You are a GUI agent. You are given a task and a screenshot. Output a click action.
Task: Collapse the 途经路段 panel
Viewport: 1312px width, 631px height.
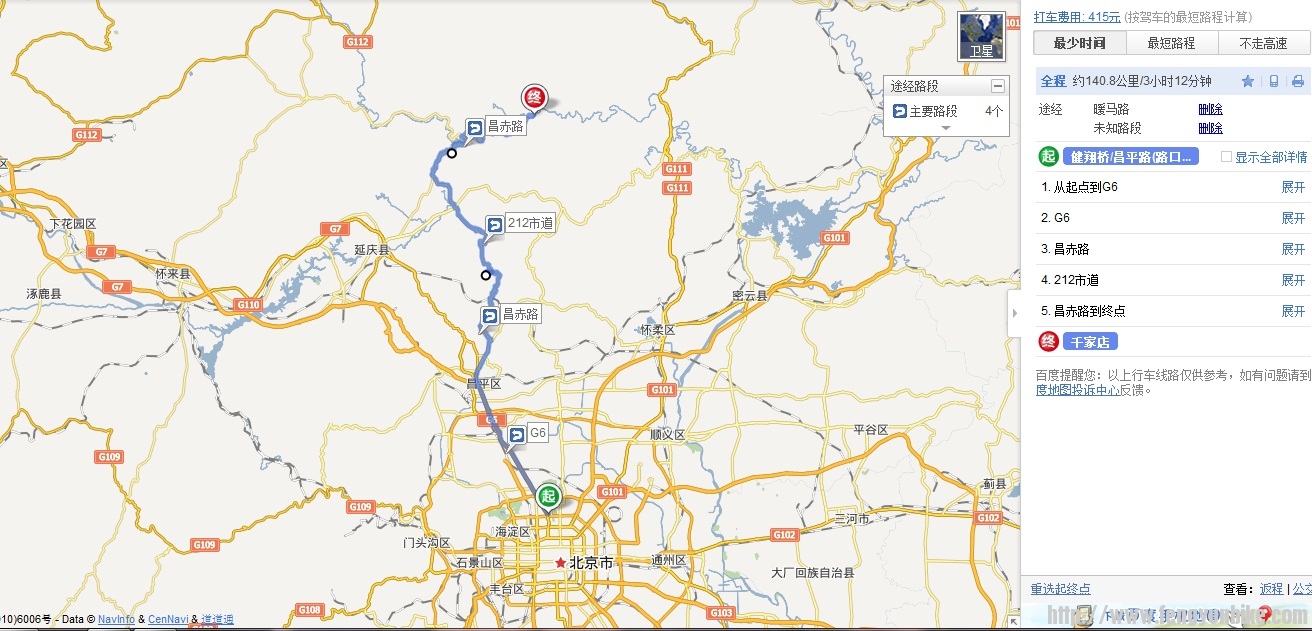tap(997, 87)
